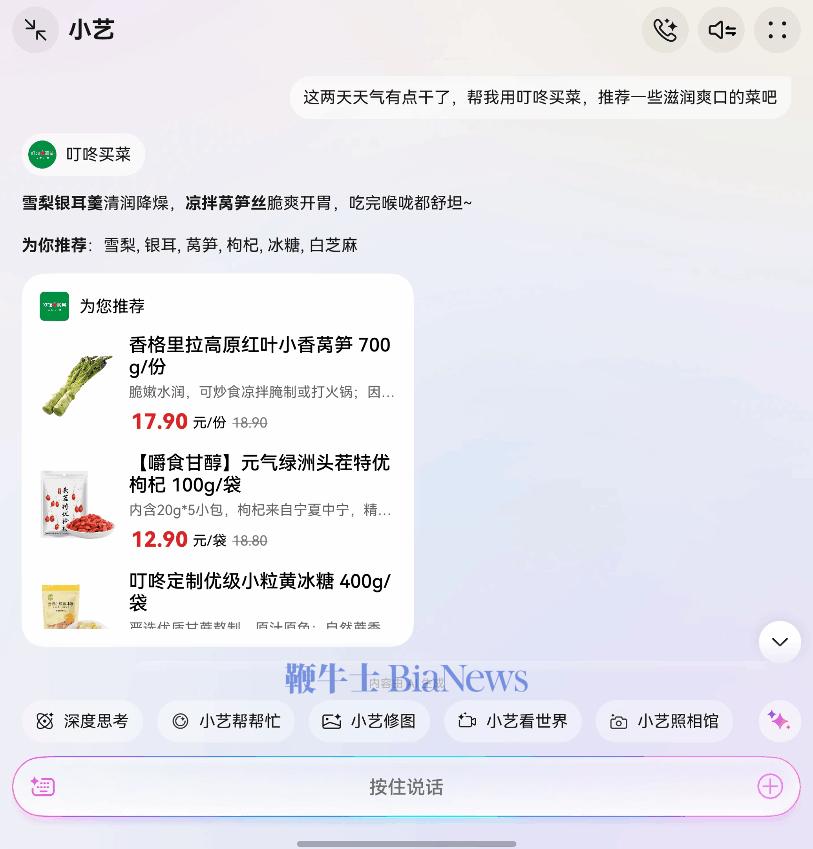
Task: Open the 小艺修图 chip
Action: pyautogui.click(x=370, y=721)
